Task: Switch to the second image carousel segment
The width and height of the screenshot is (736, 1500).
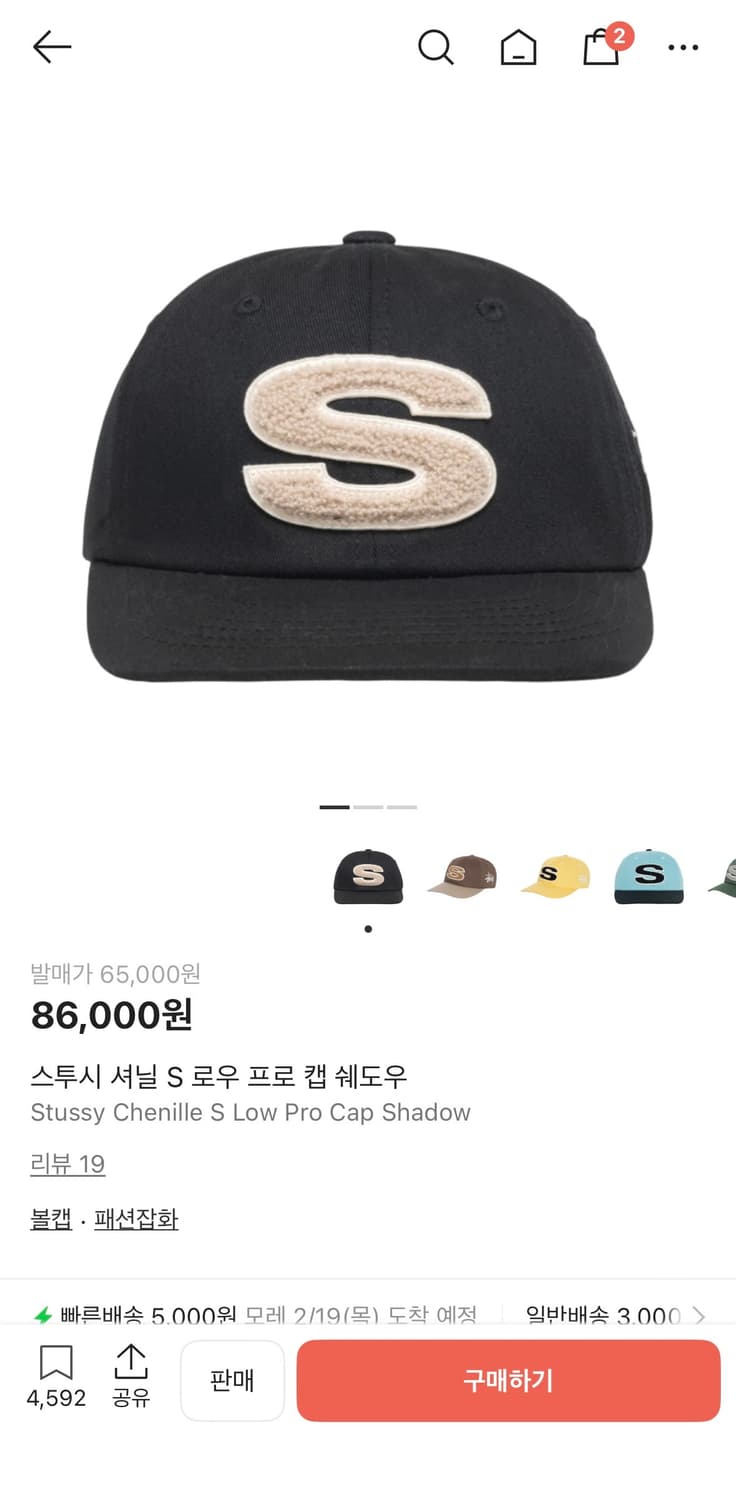Action: coord(368,806)
